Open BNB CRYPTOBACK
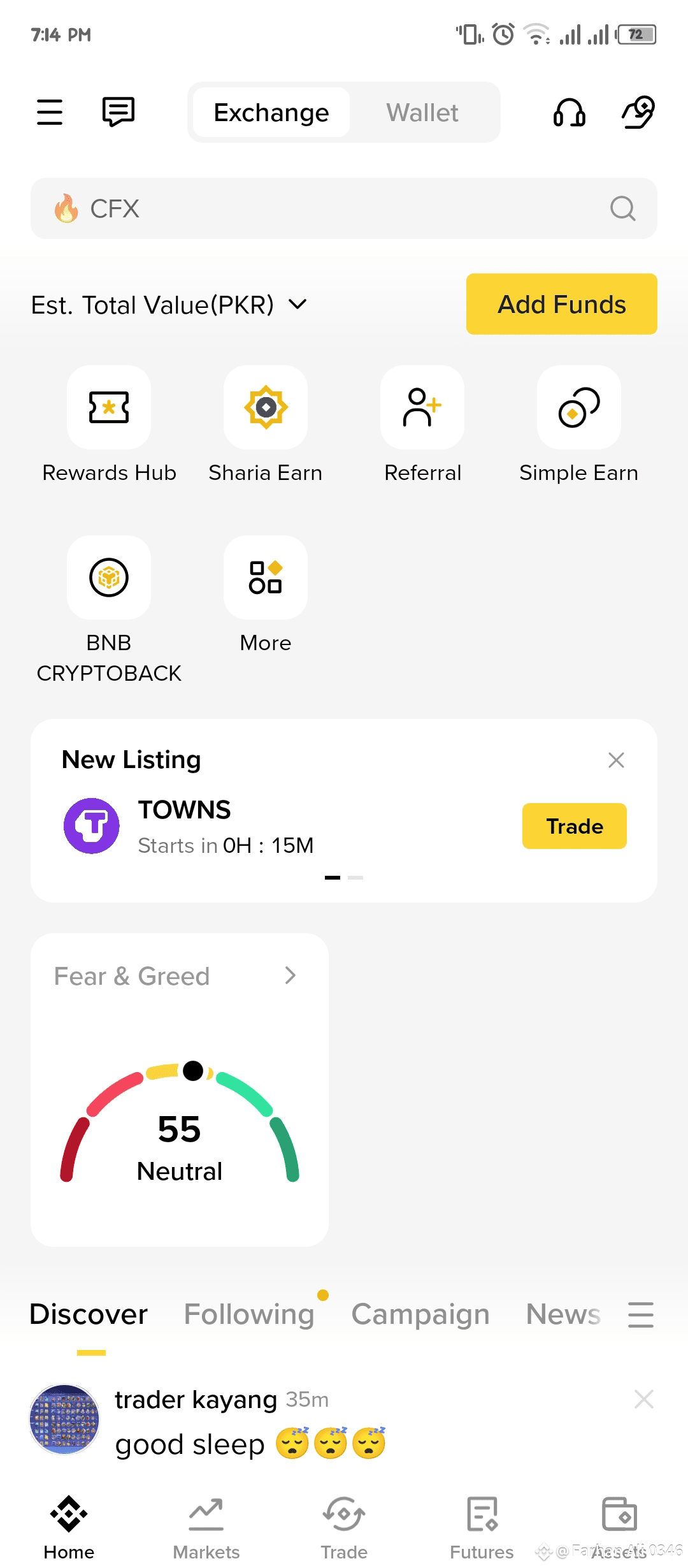Viewport: 688px width, 1568px height. [109, 610]
